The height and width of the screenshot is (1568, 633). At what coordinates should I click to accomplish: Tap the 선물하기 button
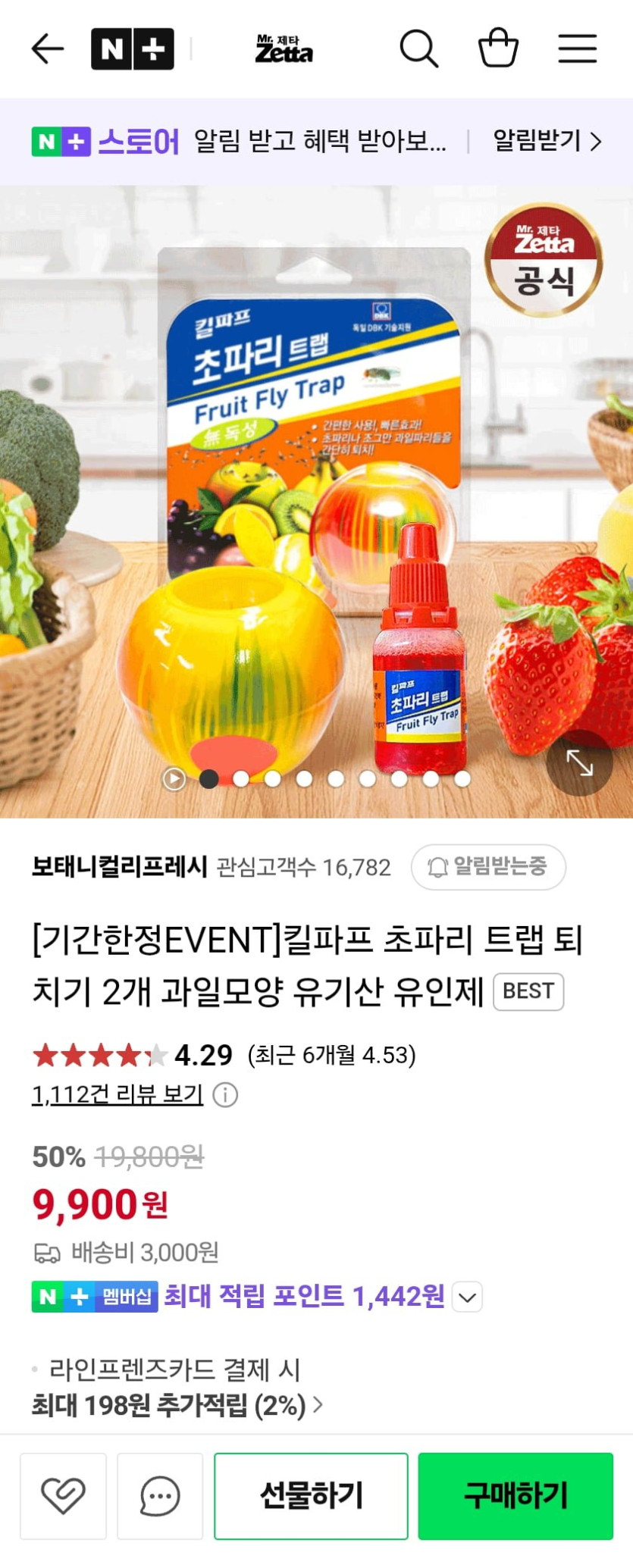[x=311, y=1496]
